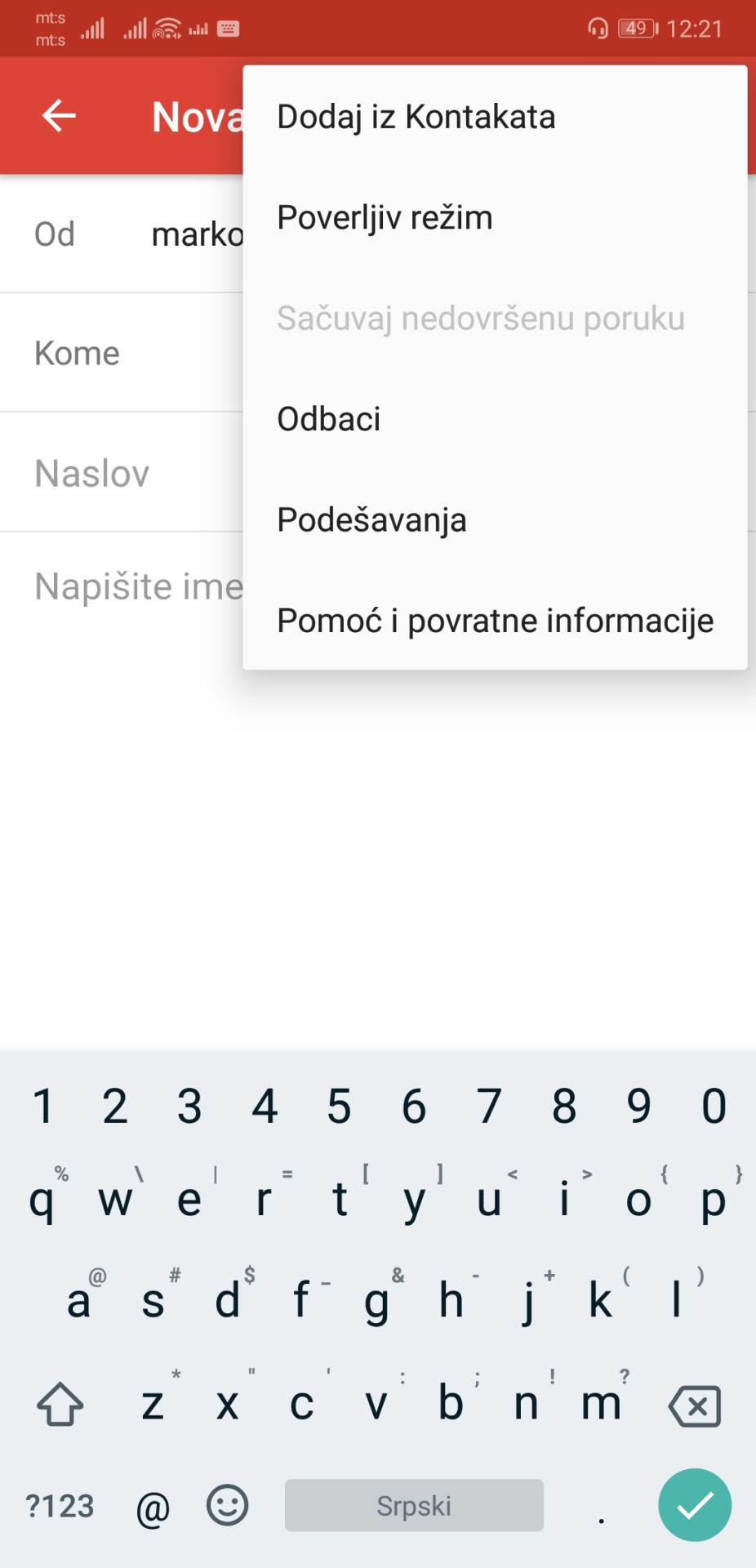Enable Poverljiv režim from the menu
The image size is (756, 1568).
[x=384, y=216]
